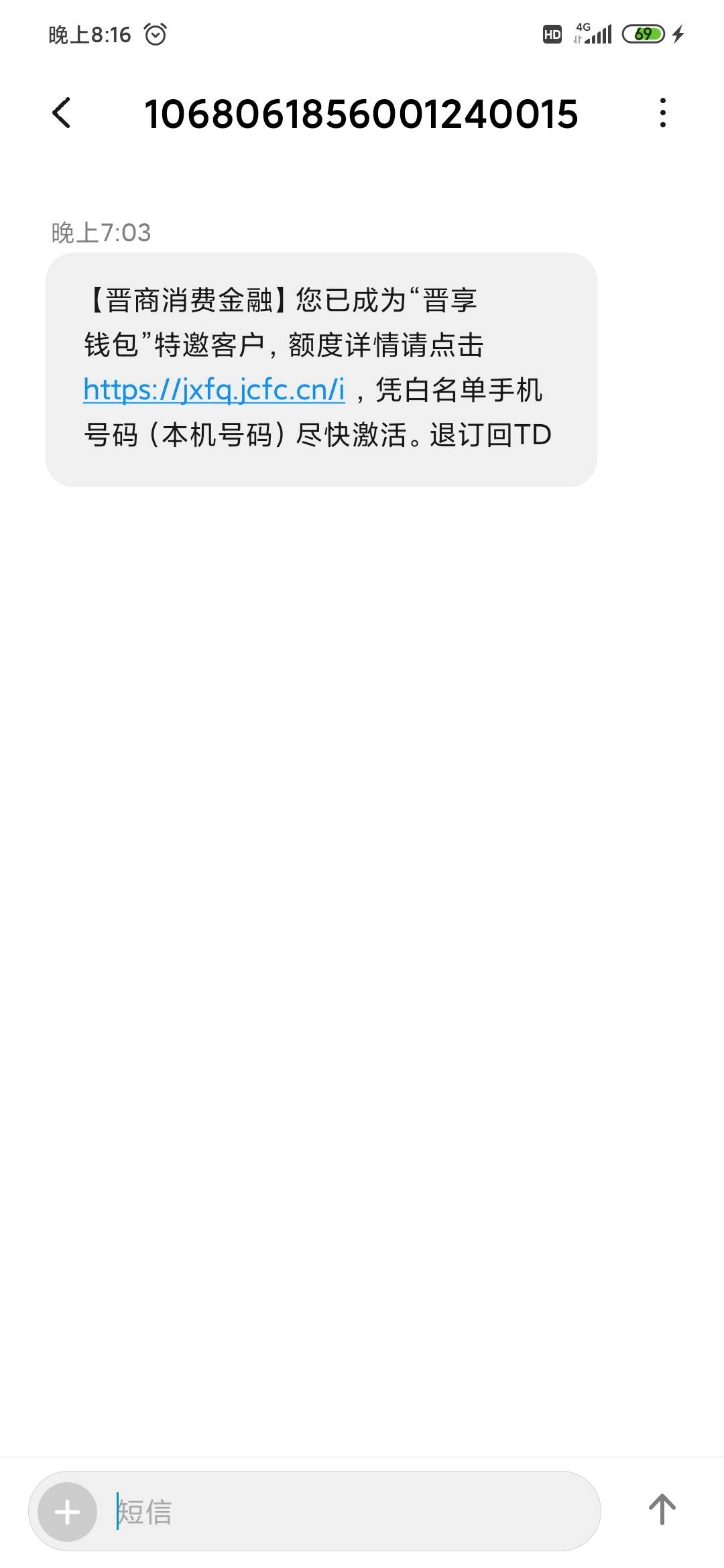This screenshot has width=724, height=1568.
Task: Open the three-dot overflow menu
Action: 663,114
